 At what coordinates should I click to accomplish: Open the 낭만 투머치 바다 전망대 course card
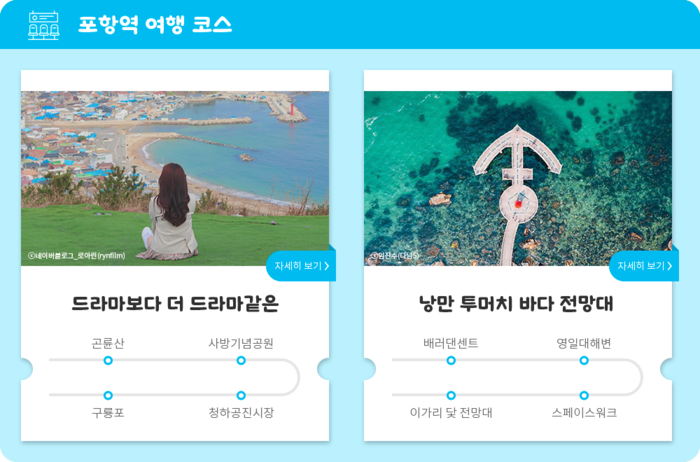tap(517, 304)
